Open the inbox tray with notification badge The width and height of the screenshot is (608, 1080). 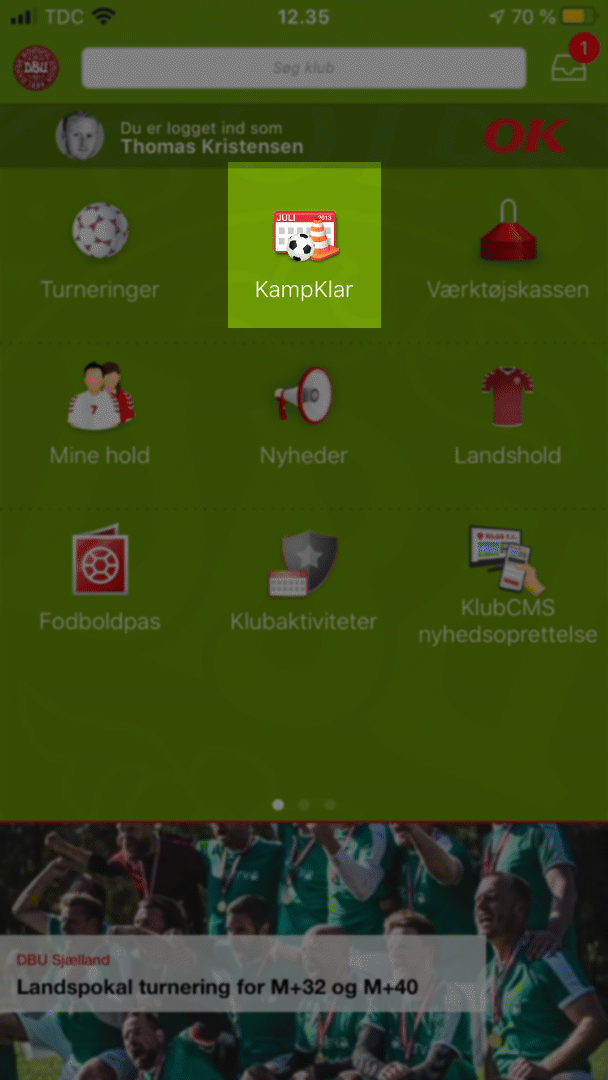(x=570, y=68)
